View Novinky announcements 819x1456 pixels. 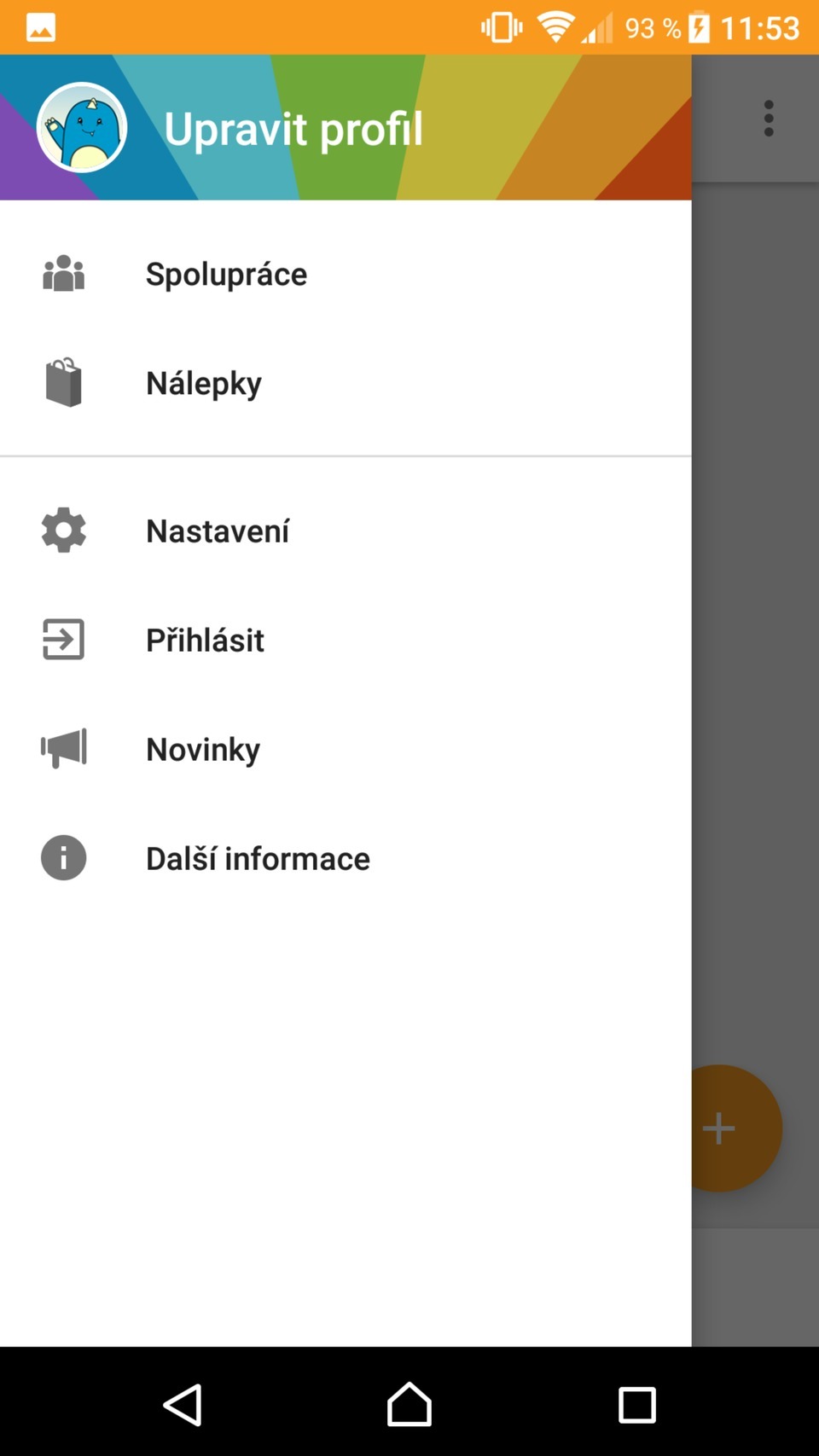tap(203, 749)
